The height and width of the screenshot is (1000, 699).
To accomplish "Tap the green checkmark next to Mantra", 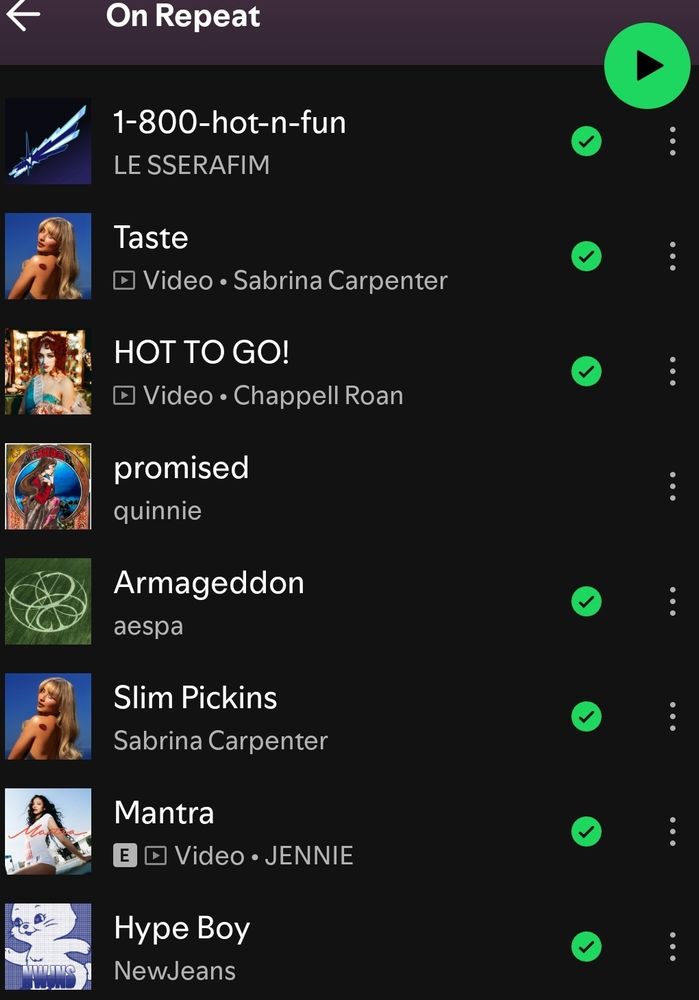I will click(586, 832).
